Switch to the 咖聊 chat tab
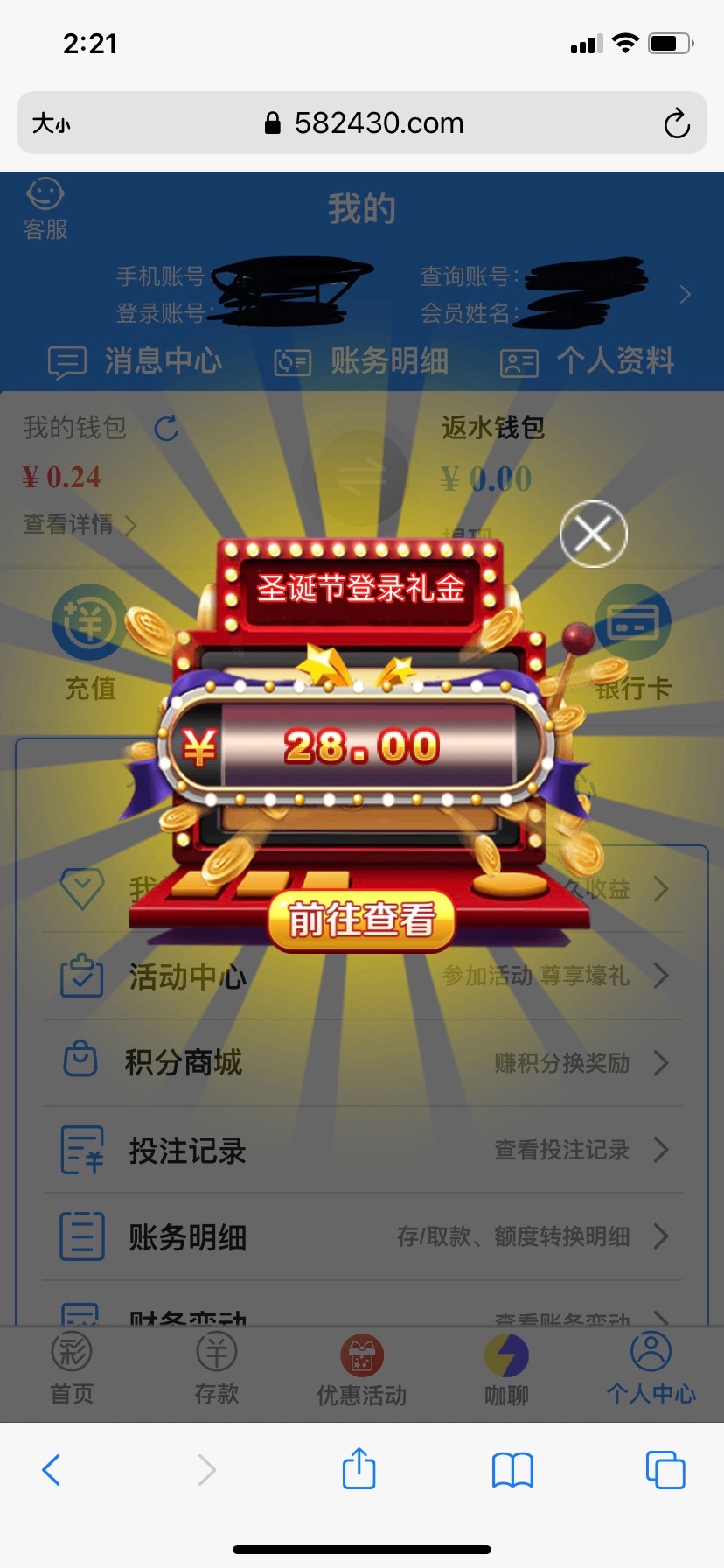The width and height of the screenshot is (724, 1568). (x=506, y=1368)
